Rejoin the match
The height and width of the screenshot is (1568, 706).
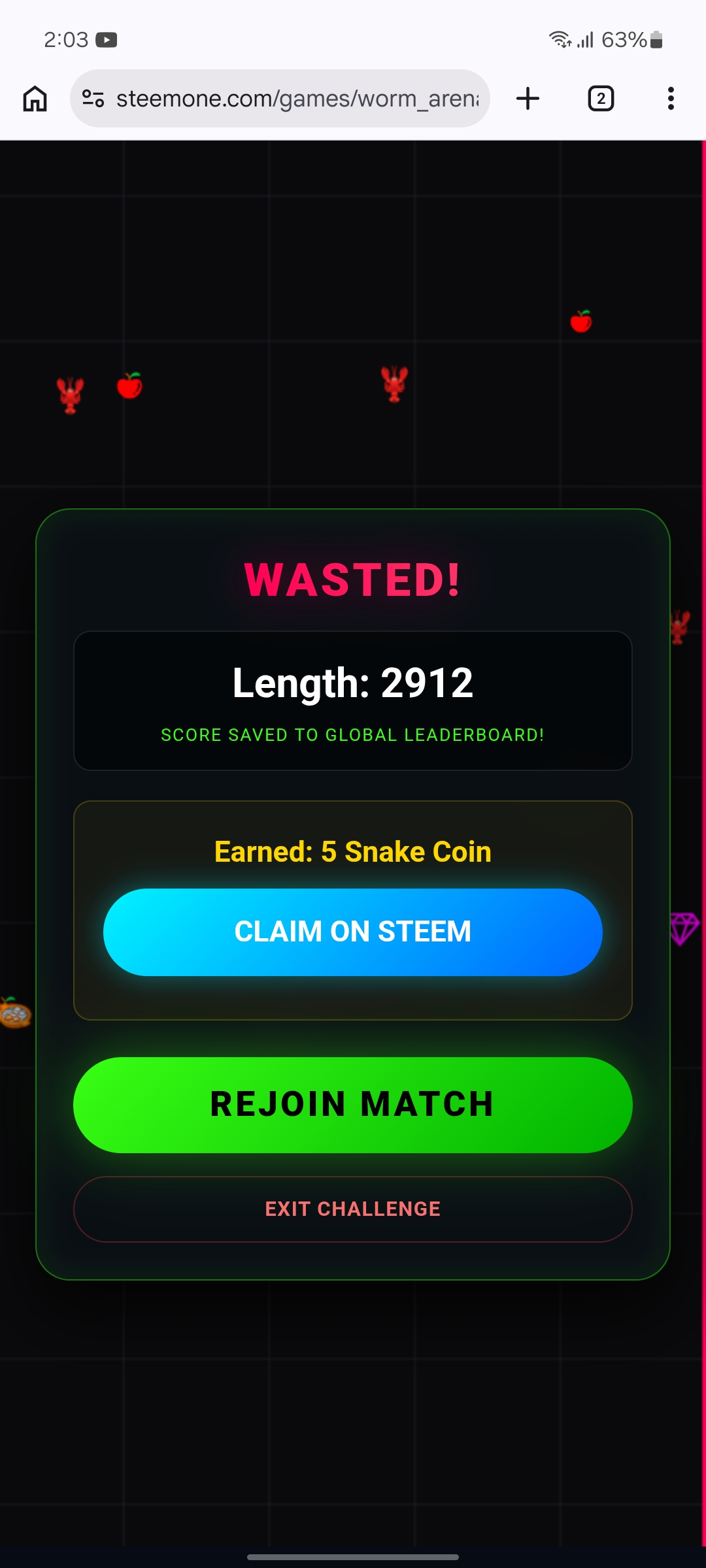(352, 1105)
